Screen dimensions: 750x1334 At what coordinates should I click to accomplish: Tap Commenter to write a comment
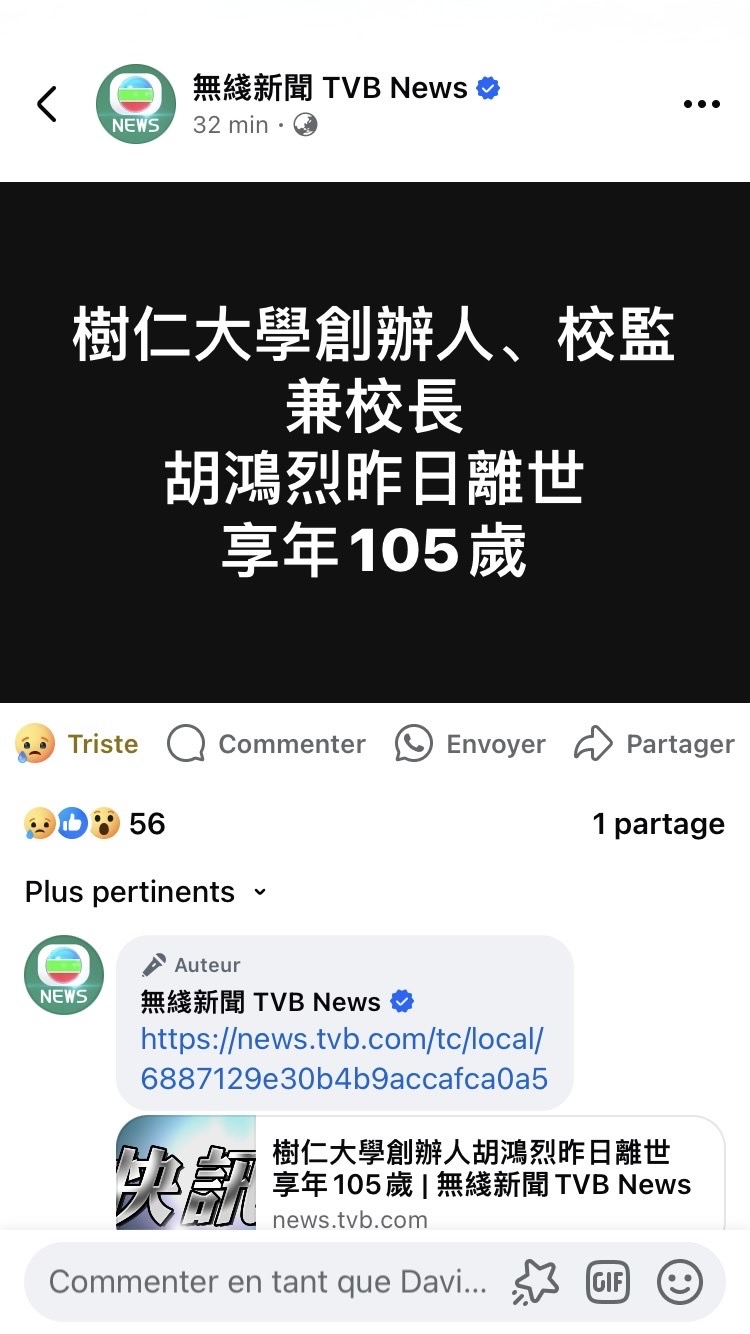pyautogui.click(x=267, y=744)
